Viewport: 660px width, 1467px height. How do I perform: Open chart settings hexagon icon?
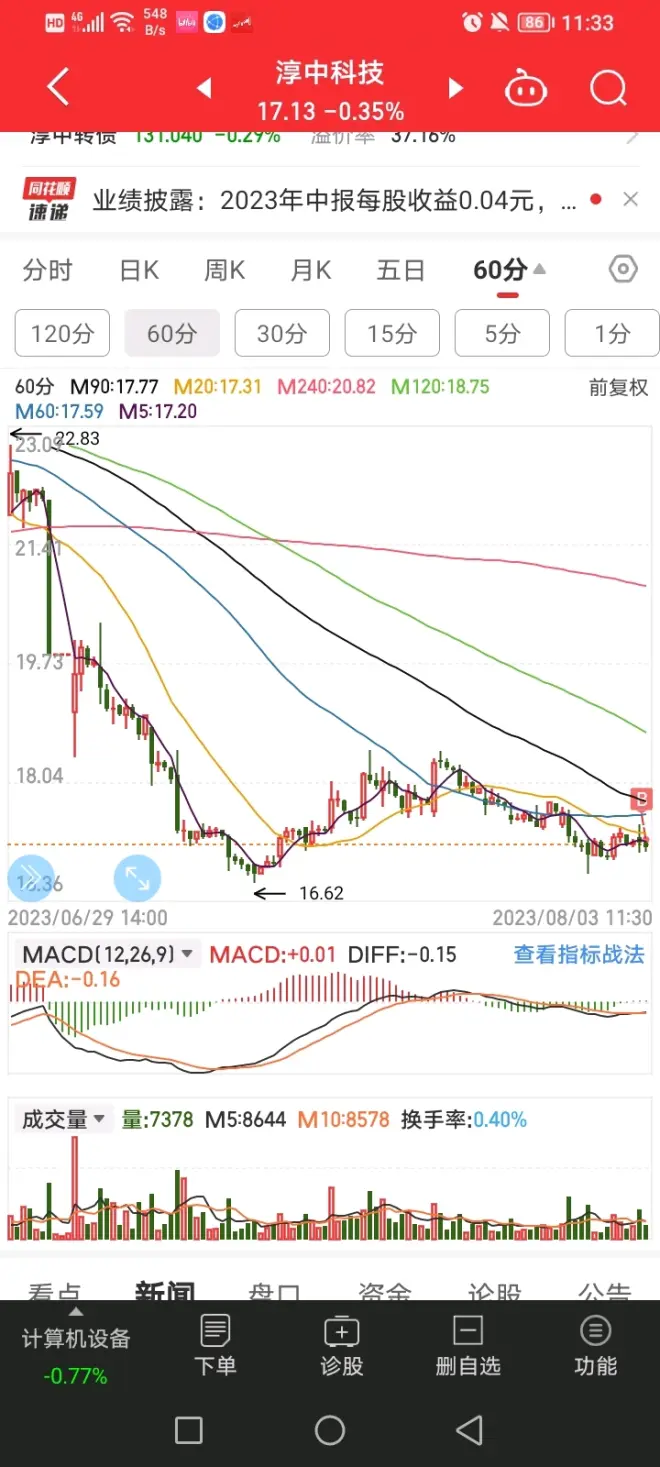tap(623, 270)
